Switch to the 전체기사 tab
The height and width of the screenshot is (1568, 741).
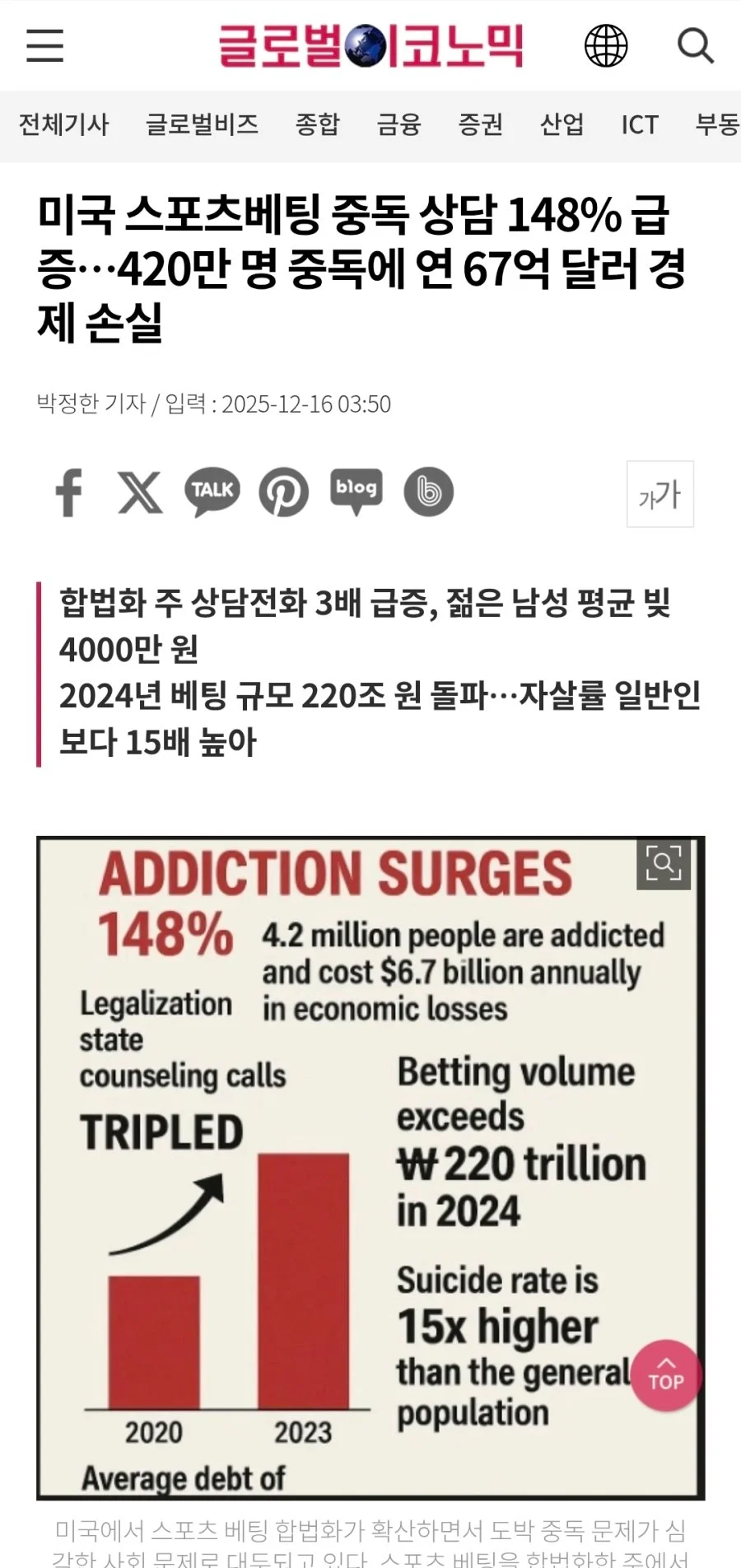tap(63, 125)
